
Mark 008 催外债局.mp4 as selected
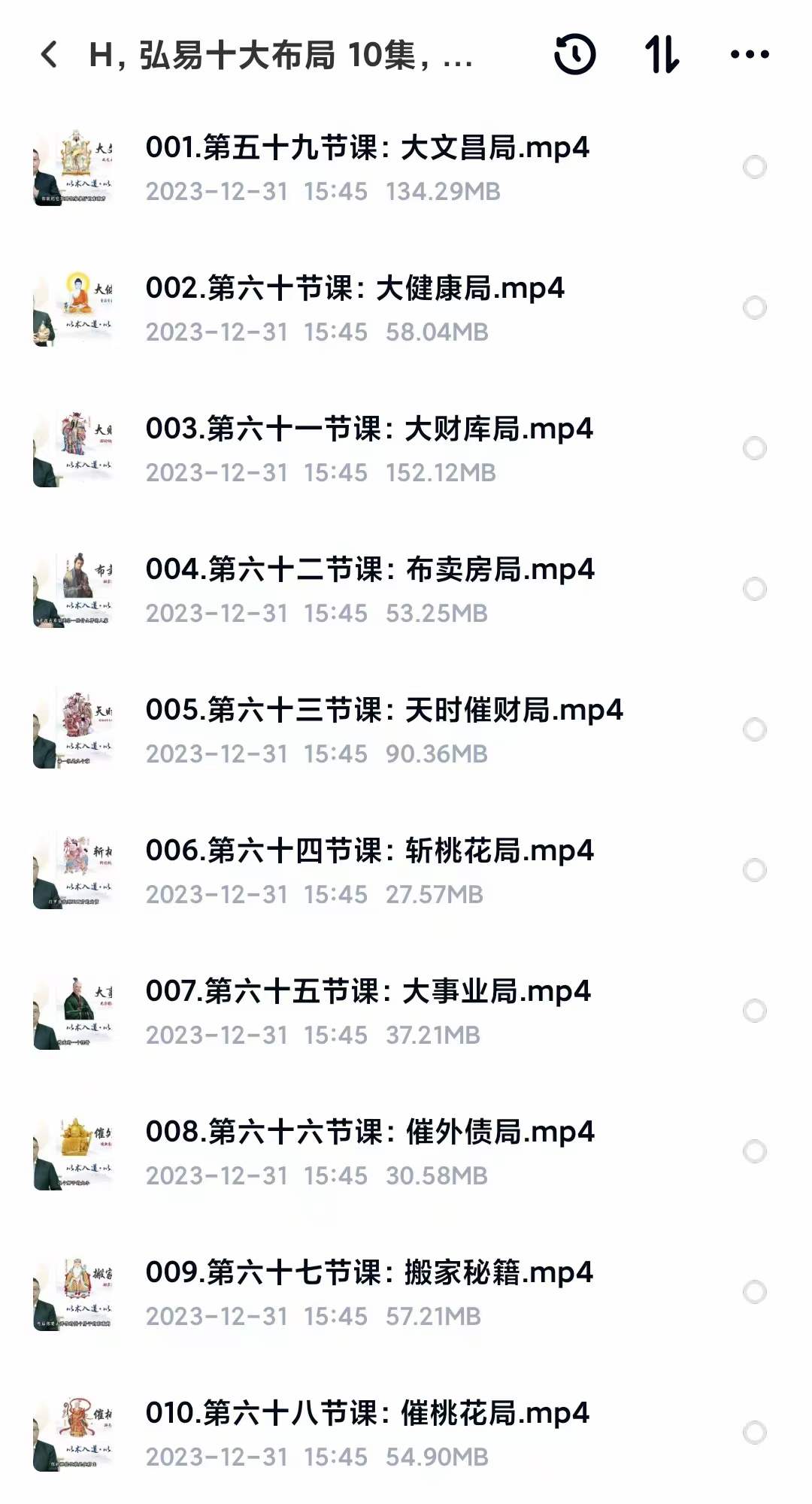754,1151
